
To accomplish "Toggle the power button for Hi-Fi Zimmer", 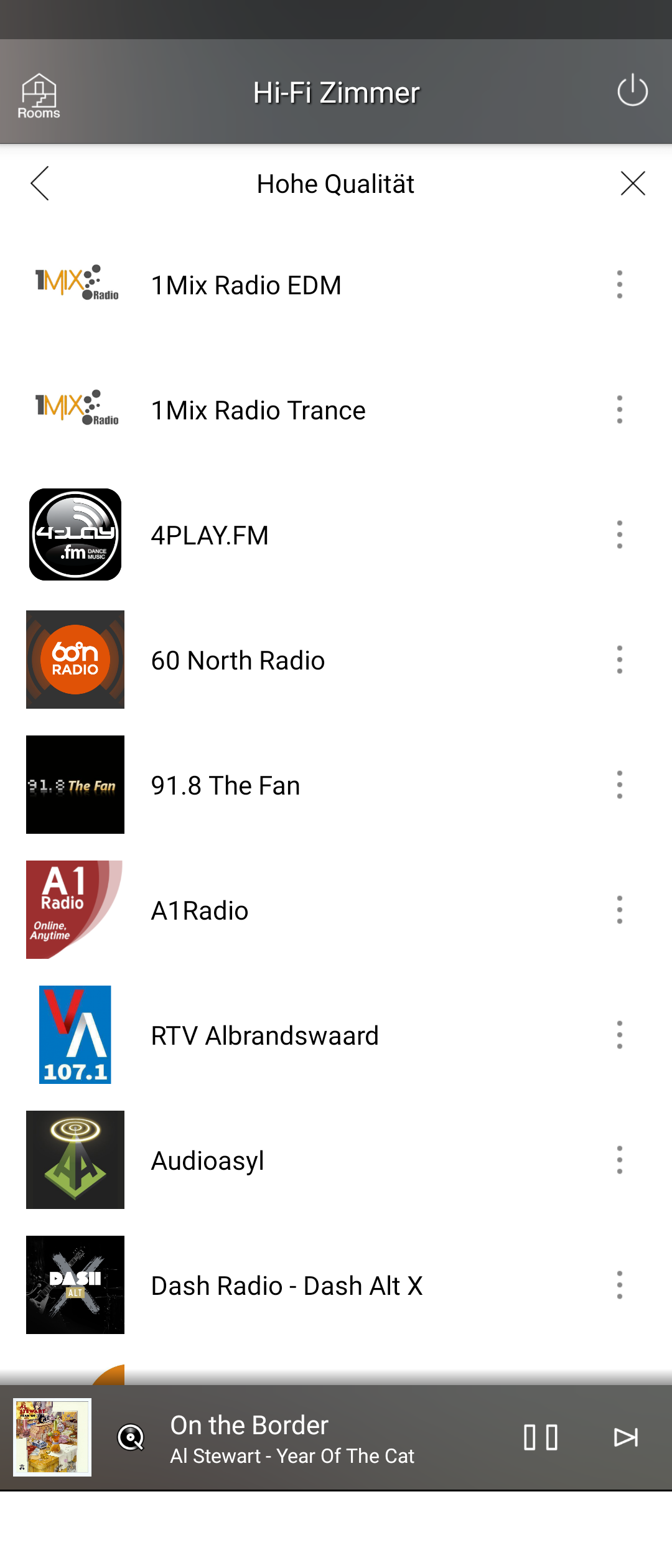I will (632, 91).
